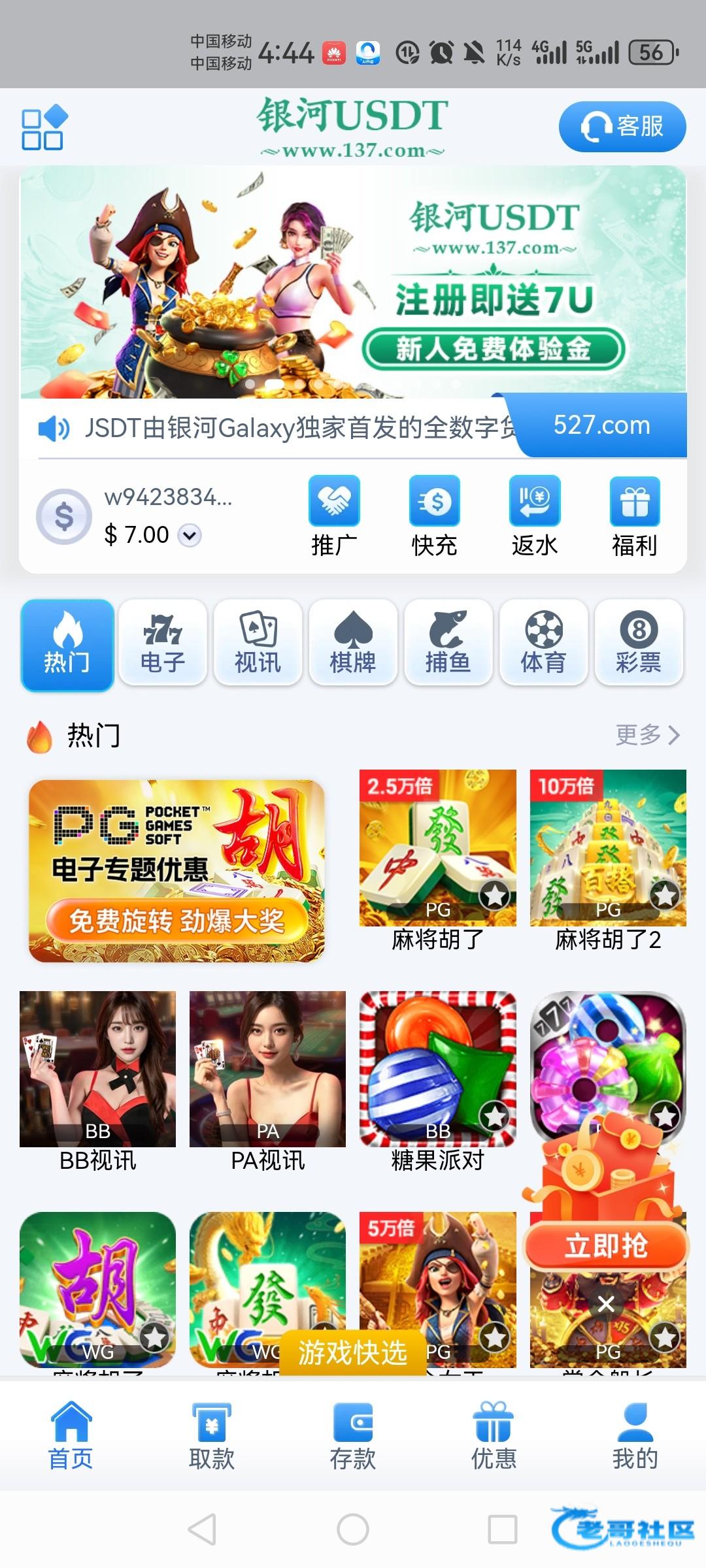Open 快充 quick deposit

coord(434,516)
